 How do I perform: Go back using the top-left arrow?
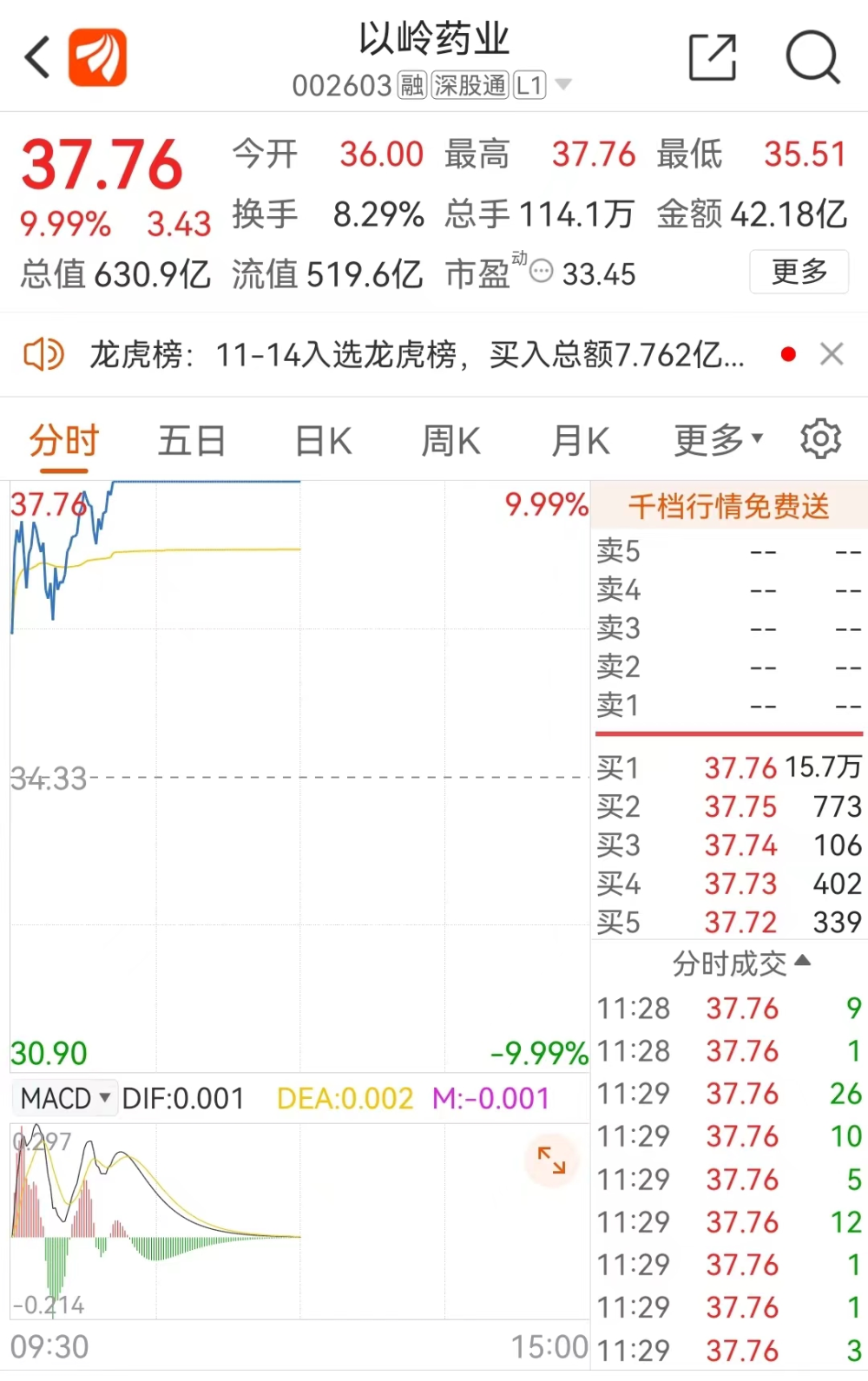[37, 57]
